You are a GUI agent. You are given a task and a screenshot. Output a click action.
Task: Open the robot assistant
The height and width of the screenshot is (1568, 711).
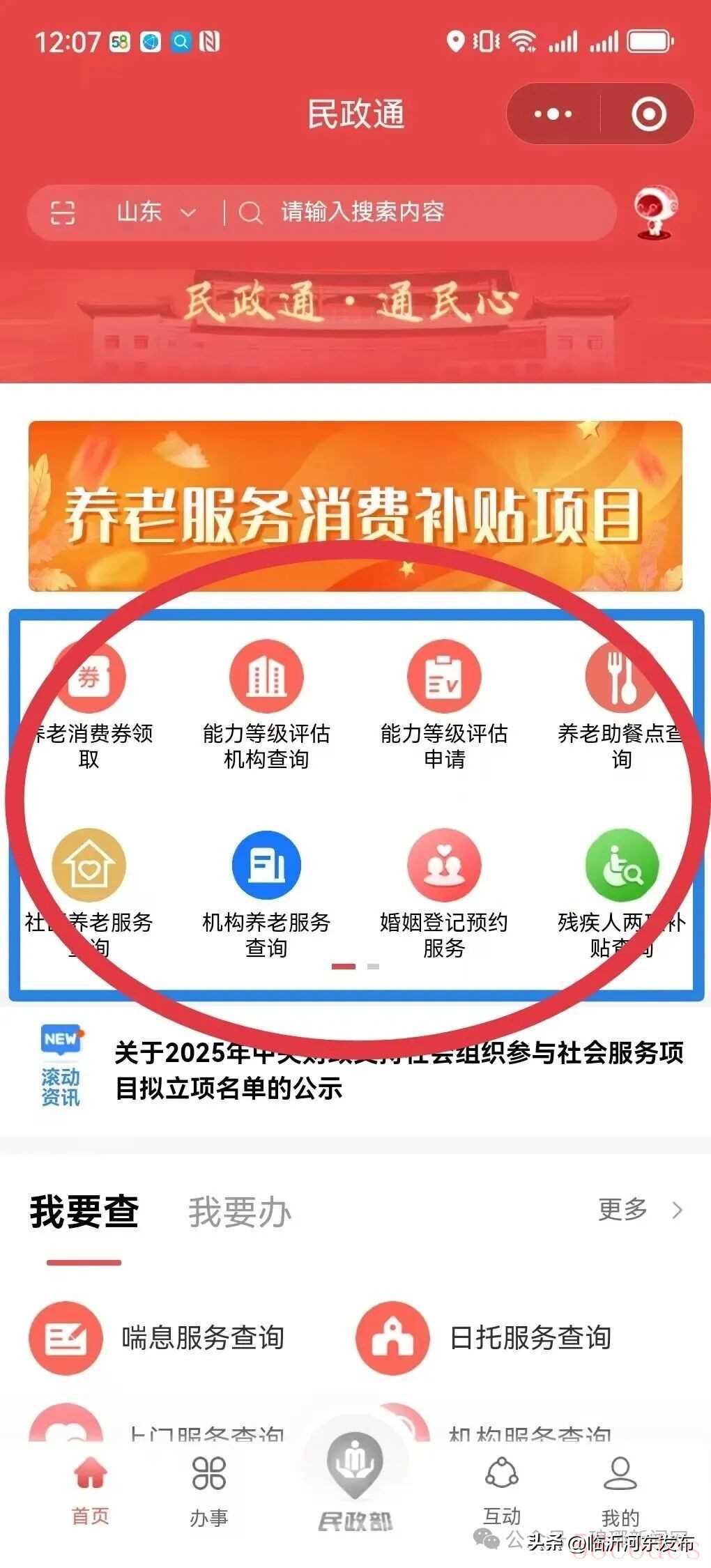[655, 212]
